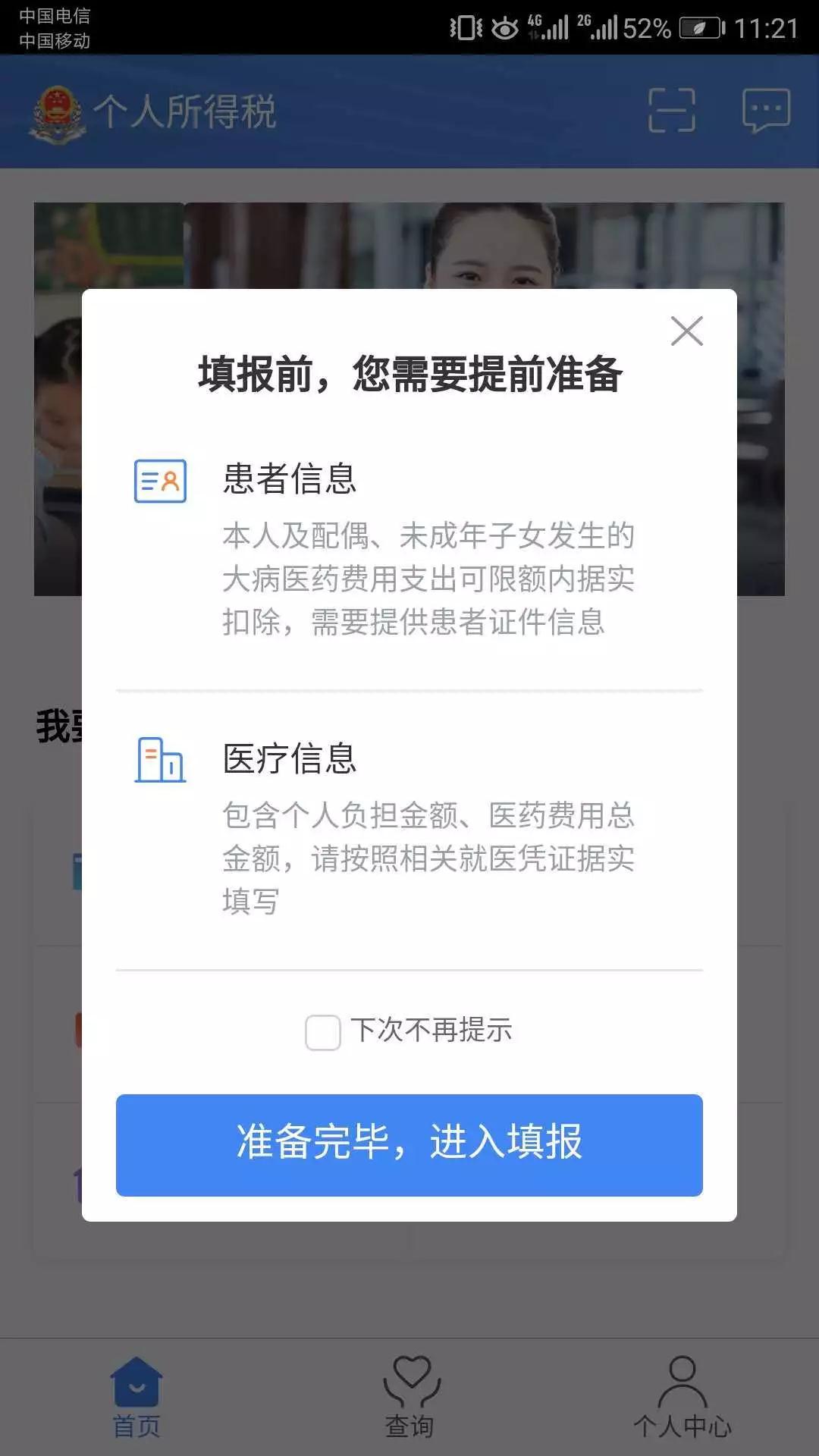
Task: Tap 准备完毕，进入填报 button
Action: click(409, 1144)
